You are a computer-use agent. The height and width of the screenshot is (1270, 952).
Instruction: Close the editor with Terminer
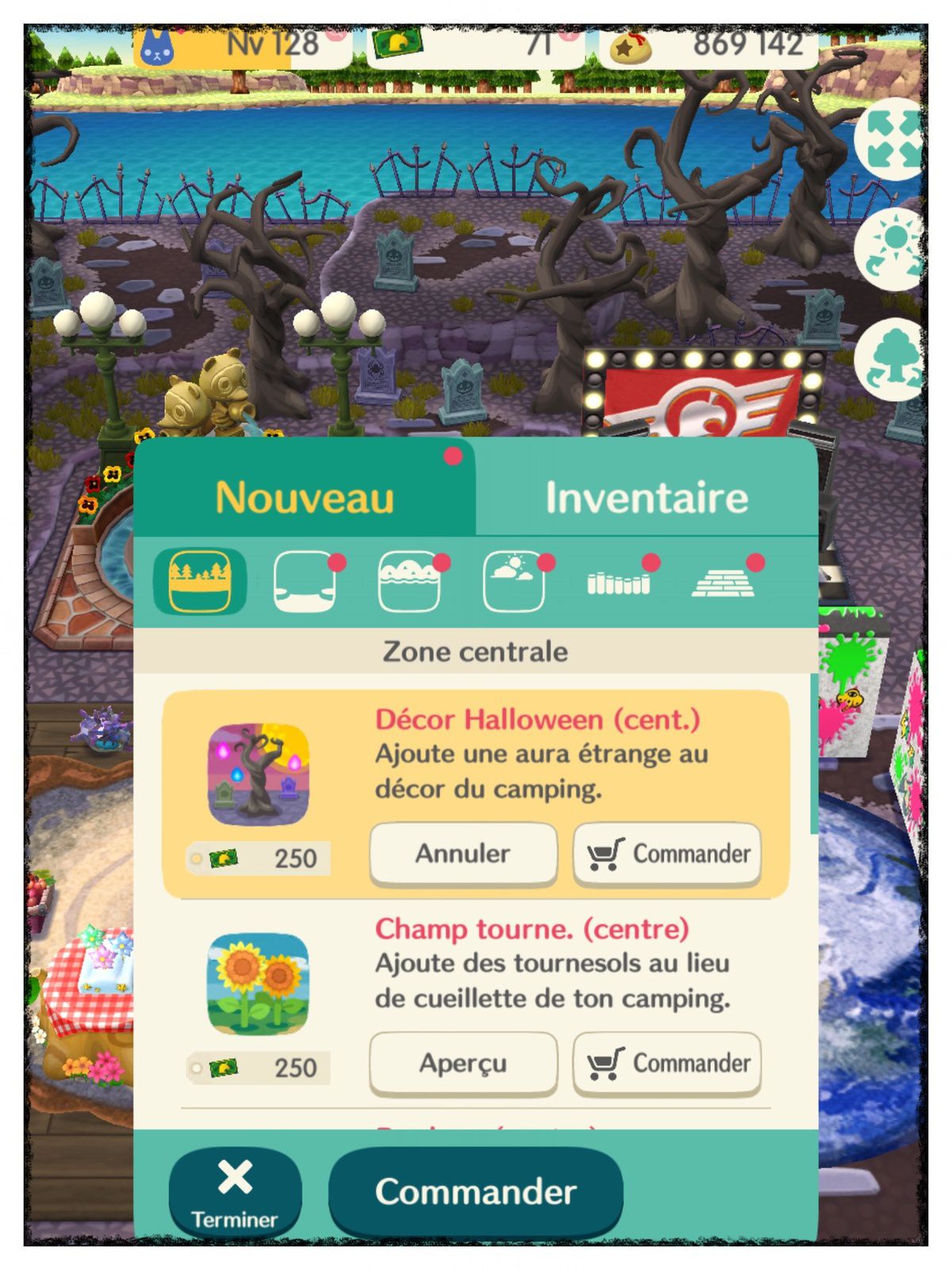tap(235, 1192)
